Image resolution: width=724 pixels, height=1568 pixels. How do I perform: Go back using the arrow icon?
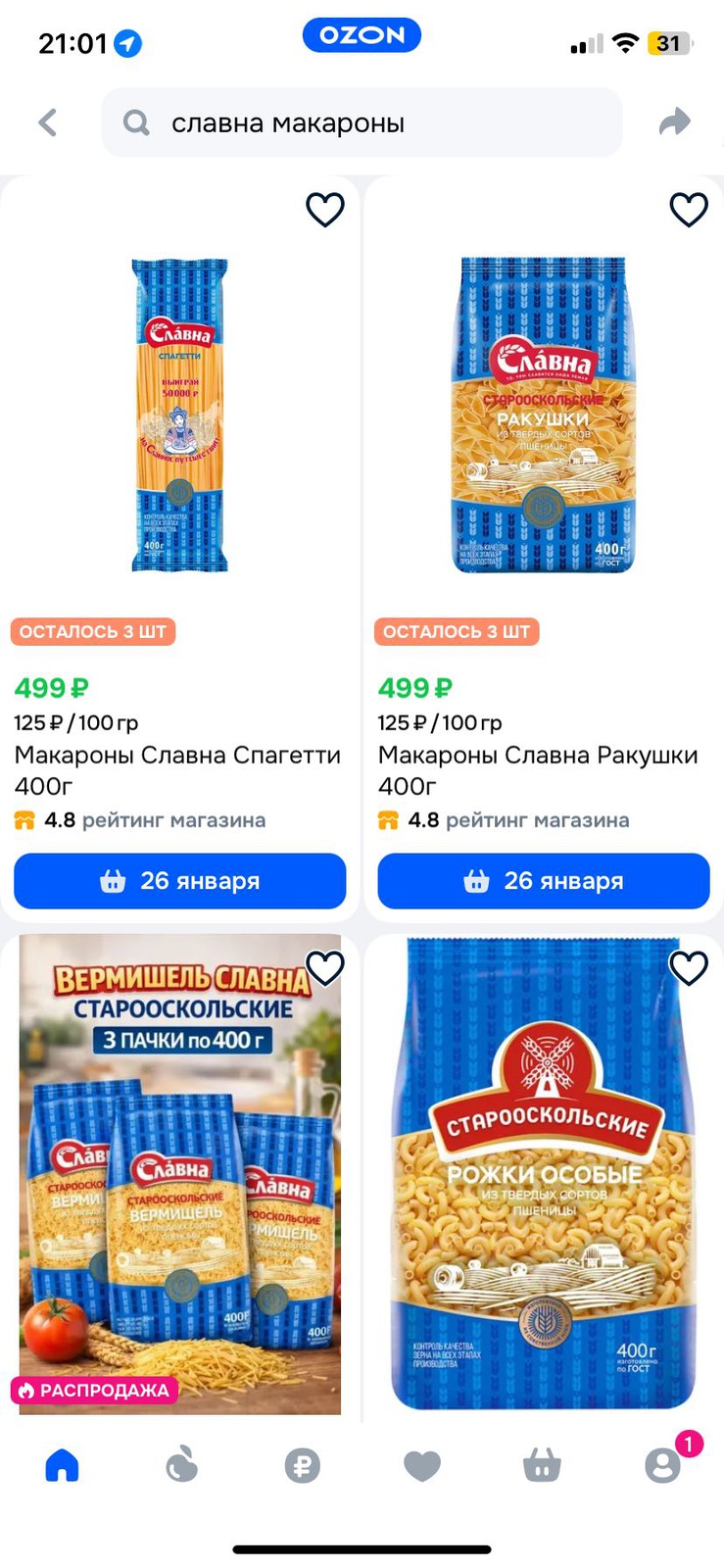point(47,122)
